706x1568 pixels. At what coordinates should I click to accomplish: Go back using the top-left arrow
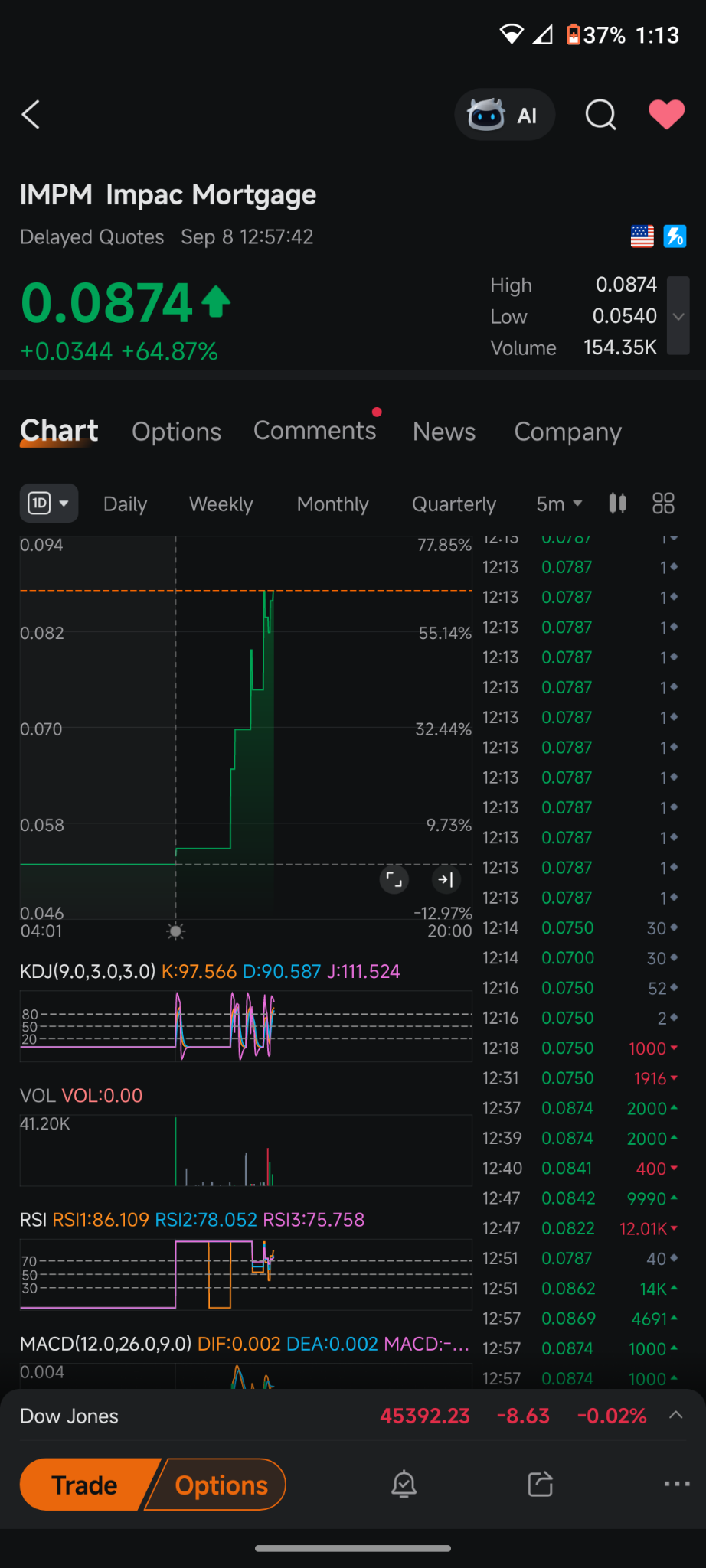(x=31, y=115)
